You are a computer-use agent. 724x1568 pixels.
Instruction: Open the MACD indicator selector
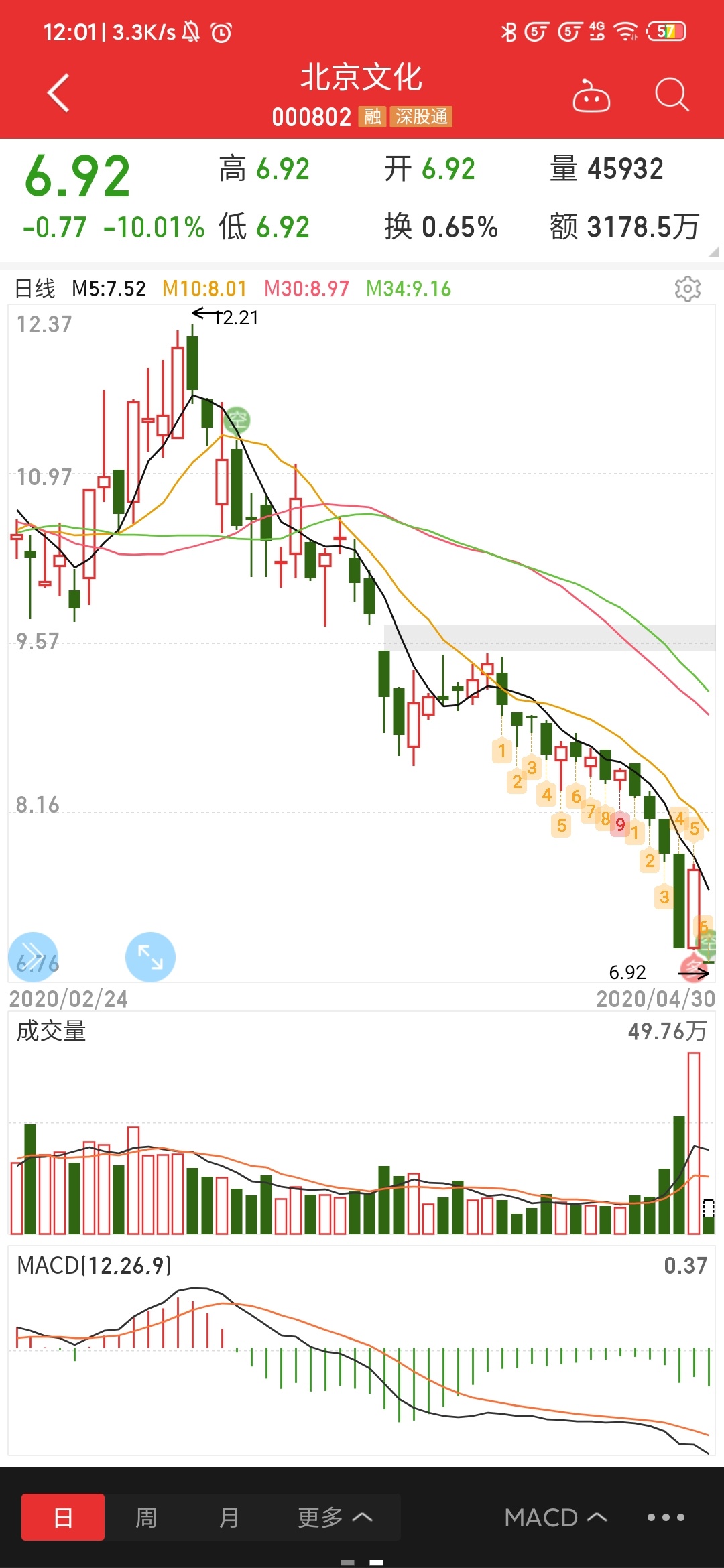(555, 1517)
